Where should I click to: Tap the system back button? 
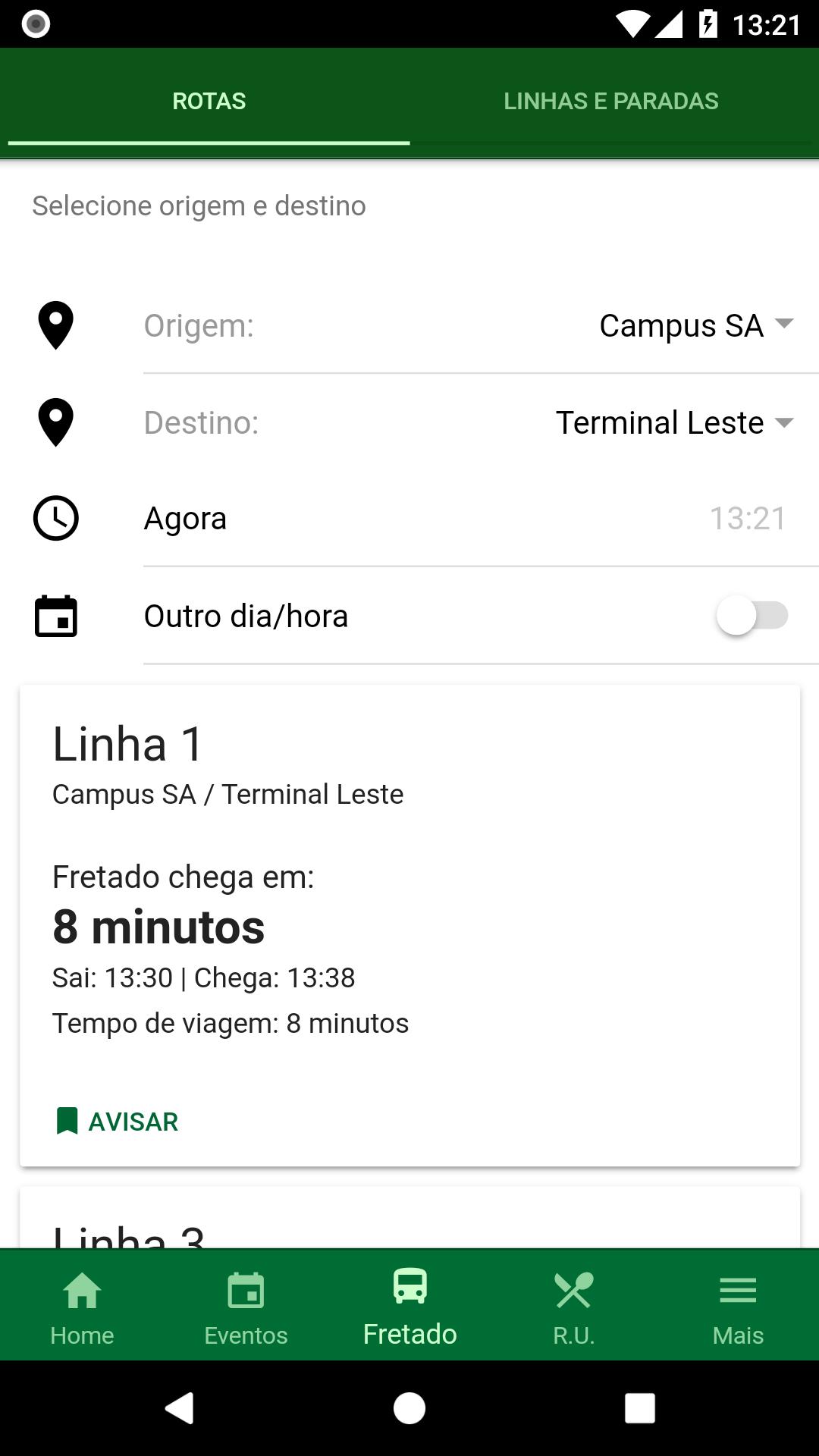tap(180, 1408)
